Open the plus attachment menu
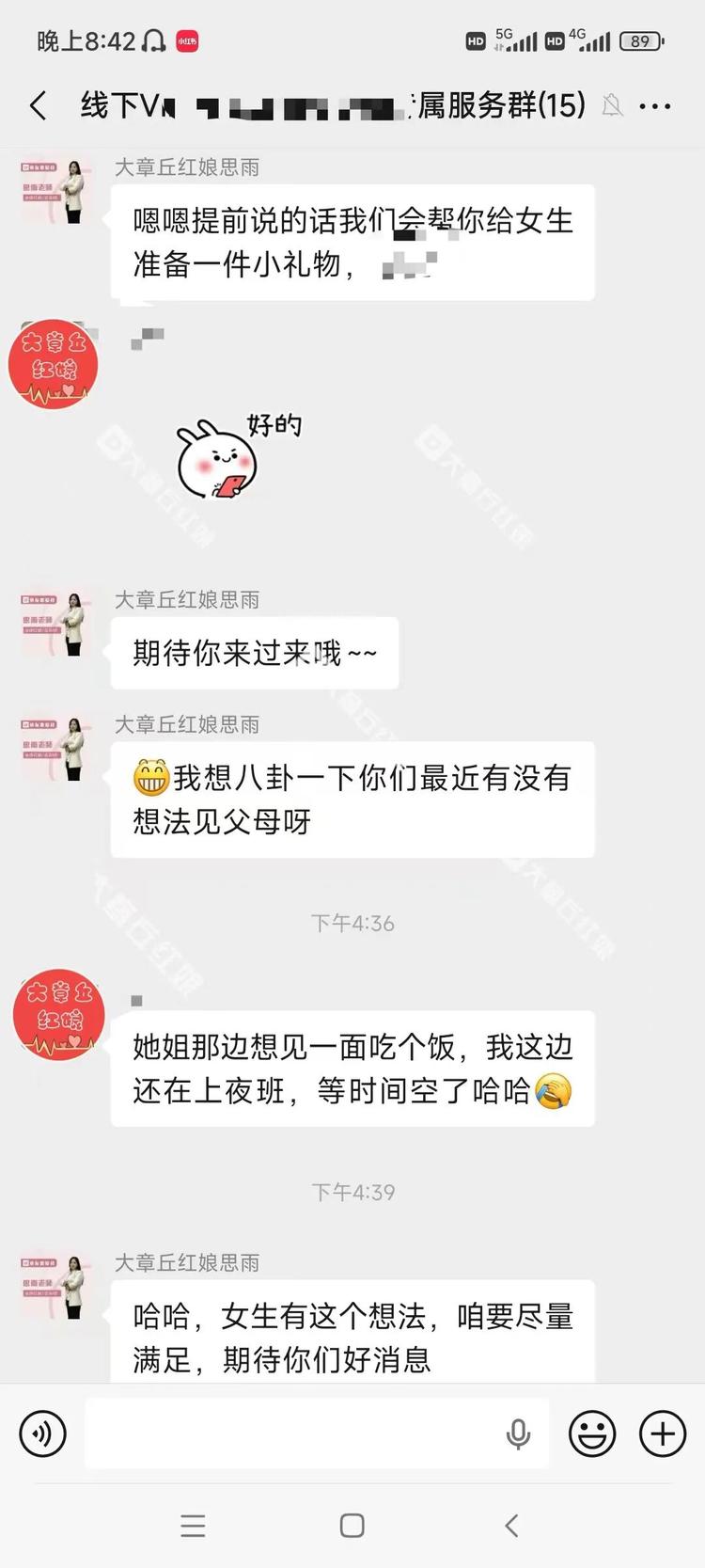Image resolution: width=705 pixels, height=1568 pixels. [x=663, y=1434]
